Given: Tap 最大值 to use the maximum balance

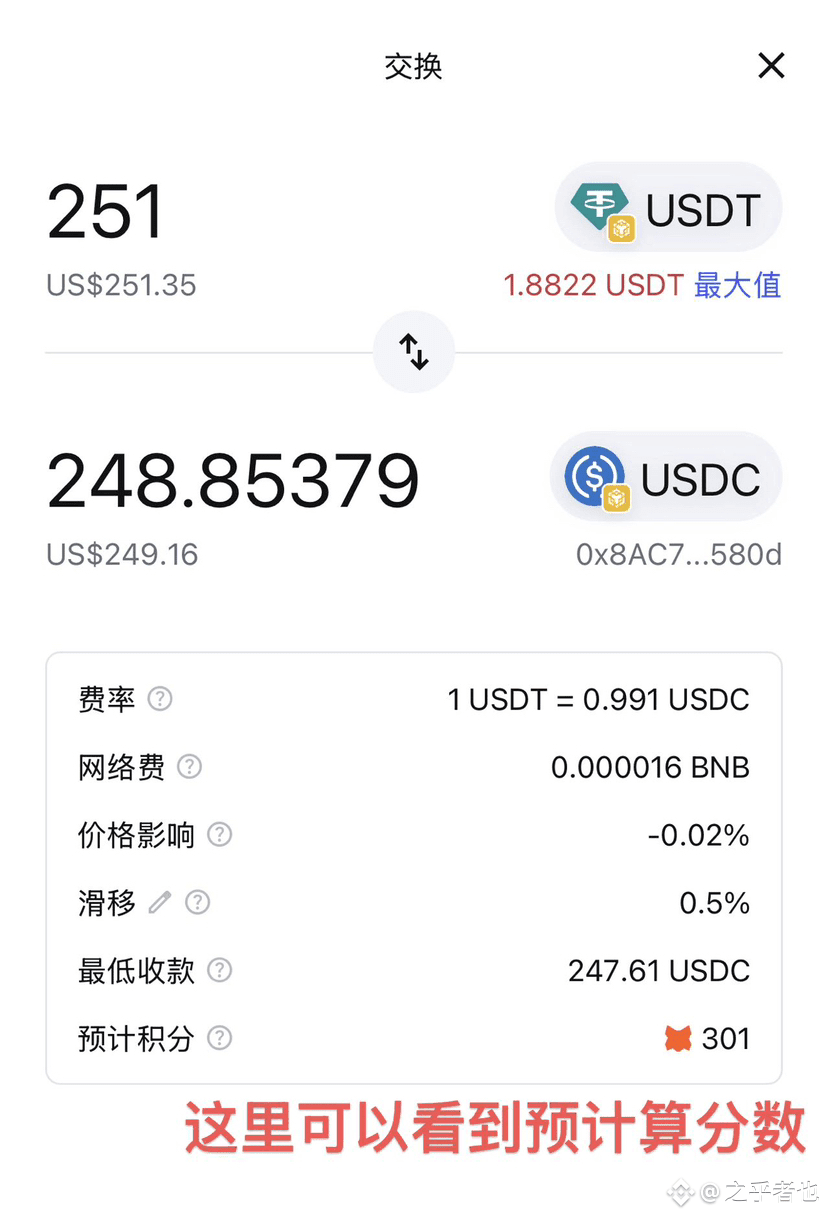Looking at the screenshot, I should (738, 285).
